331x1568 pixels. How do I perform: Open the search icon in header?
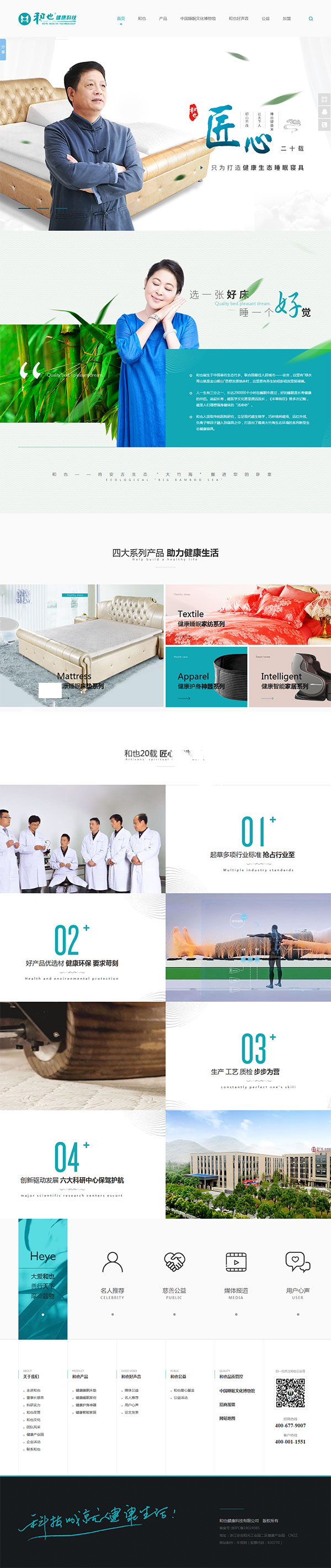coord(311,19)
